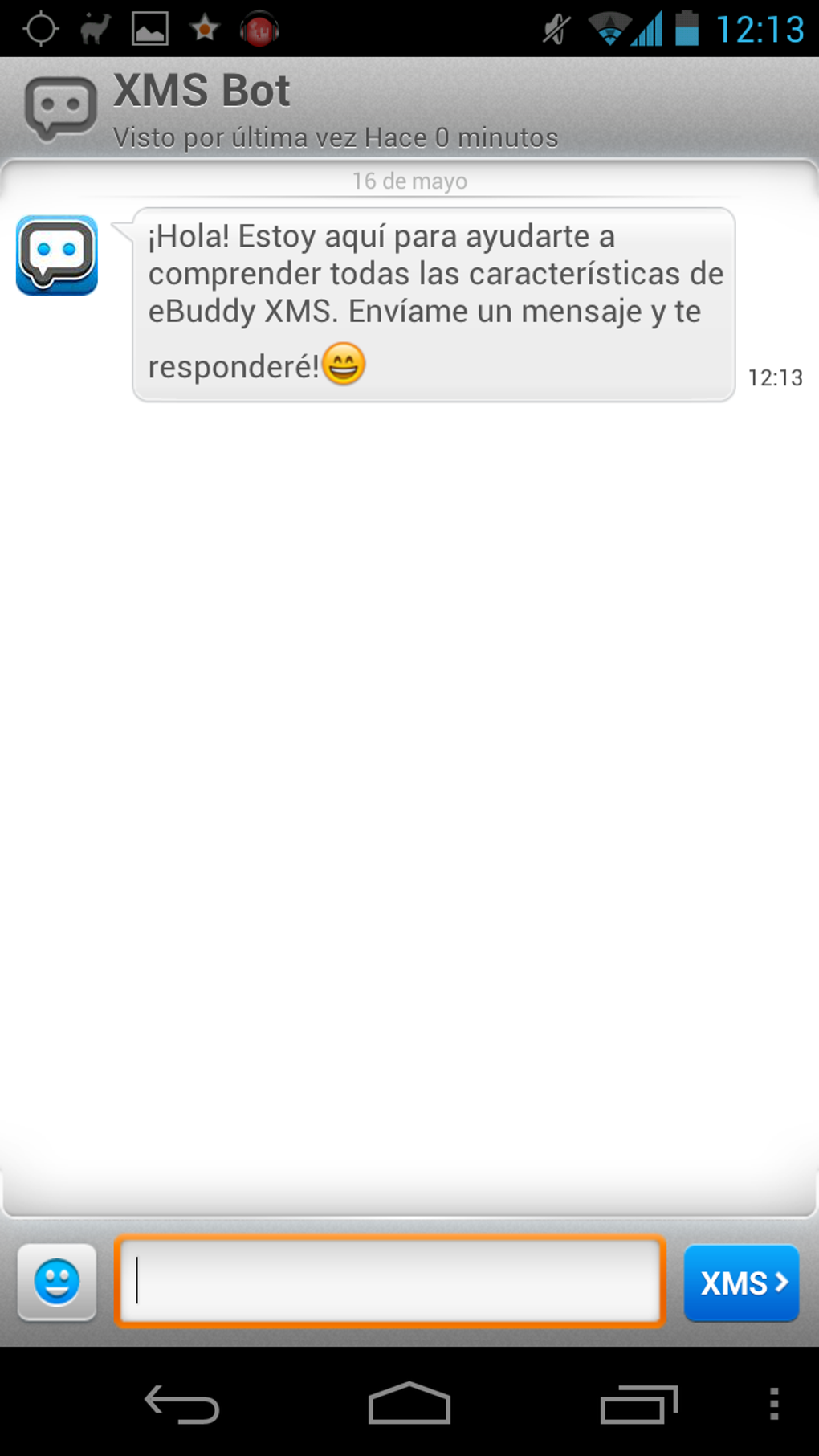This screenshot has height=1456, width=819.
Task: Open XMS Bot's profile avatar
Action: [x=57, y=255]
